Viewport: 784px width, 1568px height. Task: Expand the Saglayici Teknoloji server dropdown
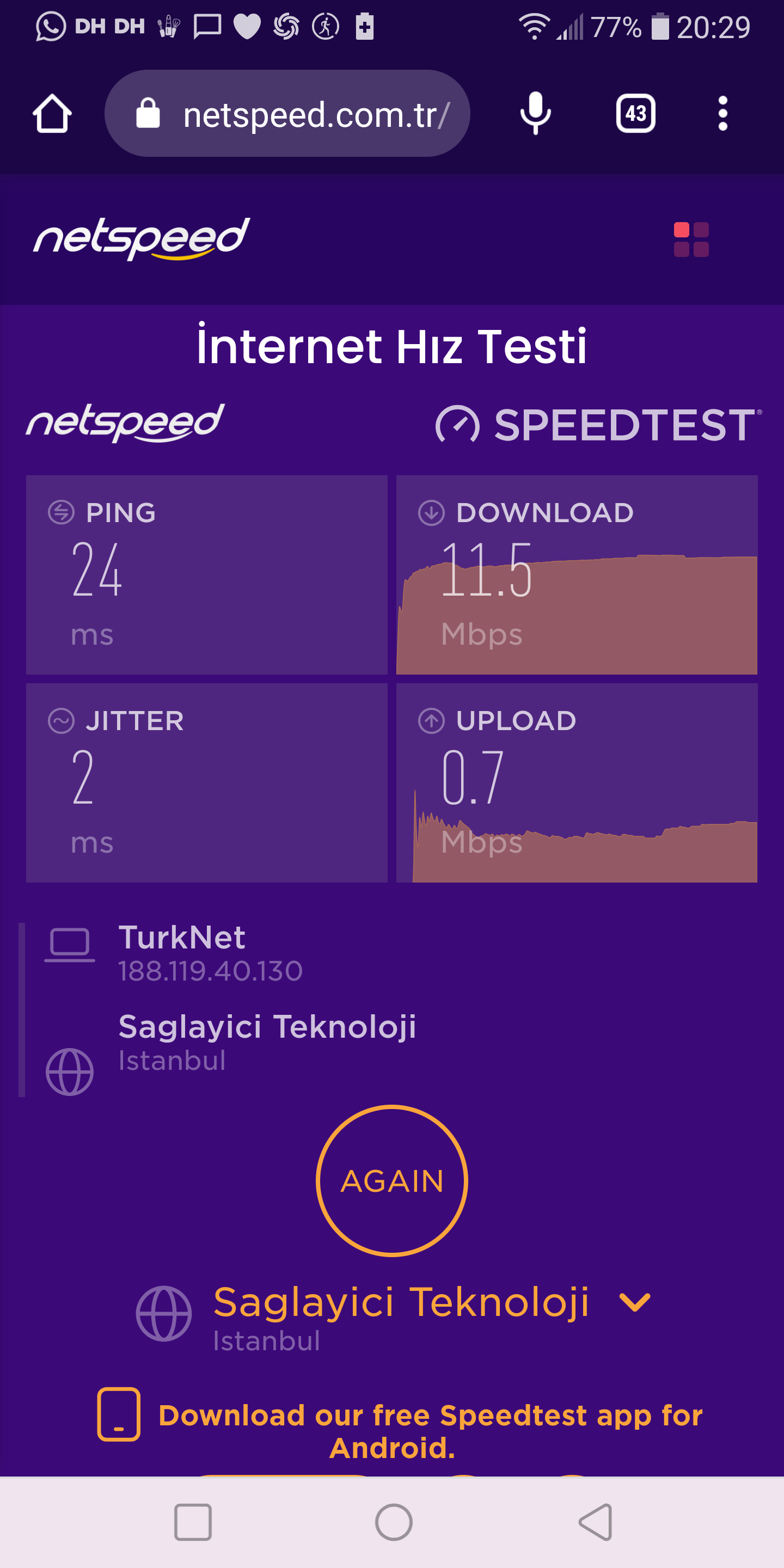(x=634, y=1302)
